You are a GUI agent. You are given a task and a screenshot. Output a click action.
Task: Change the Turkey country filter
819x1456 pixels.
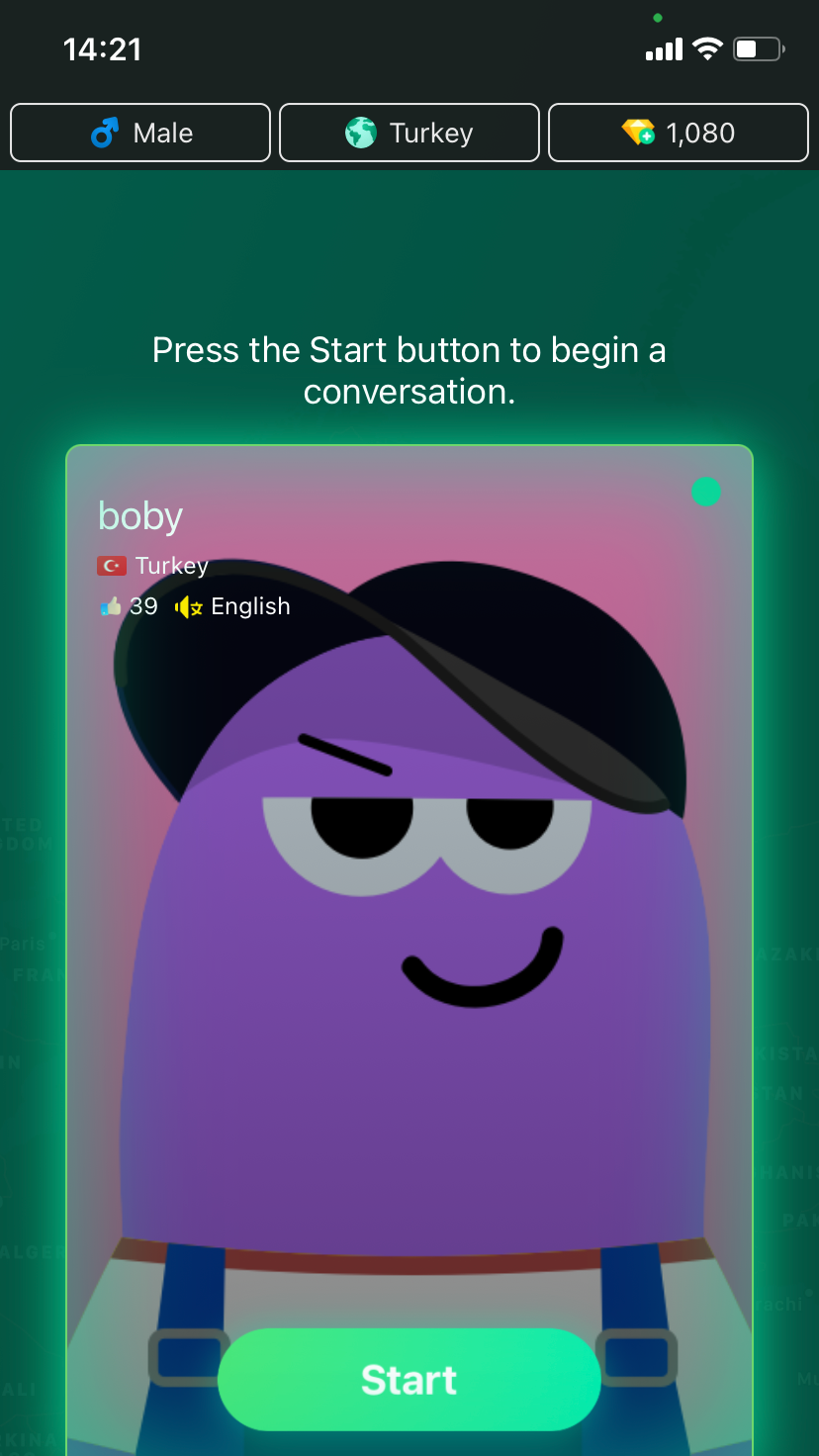click(x=409, y=133)
